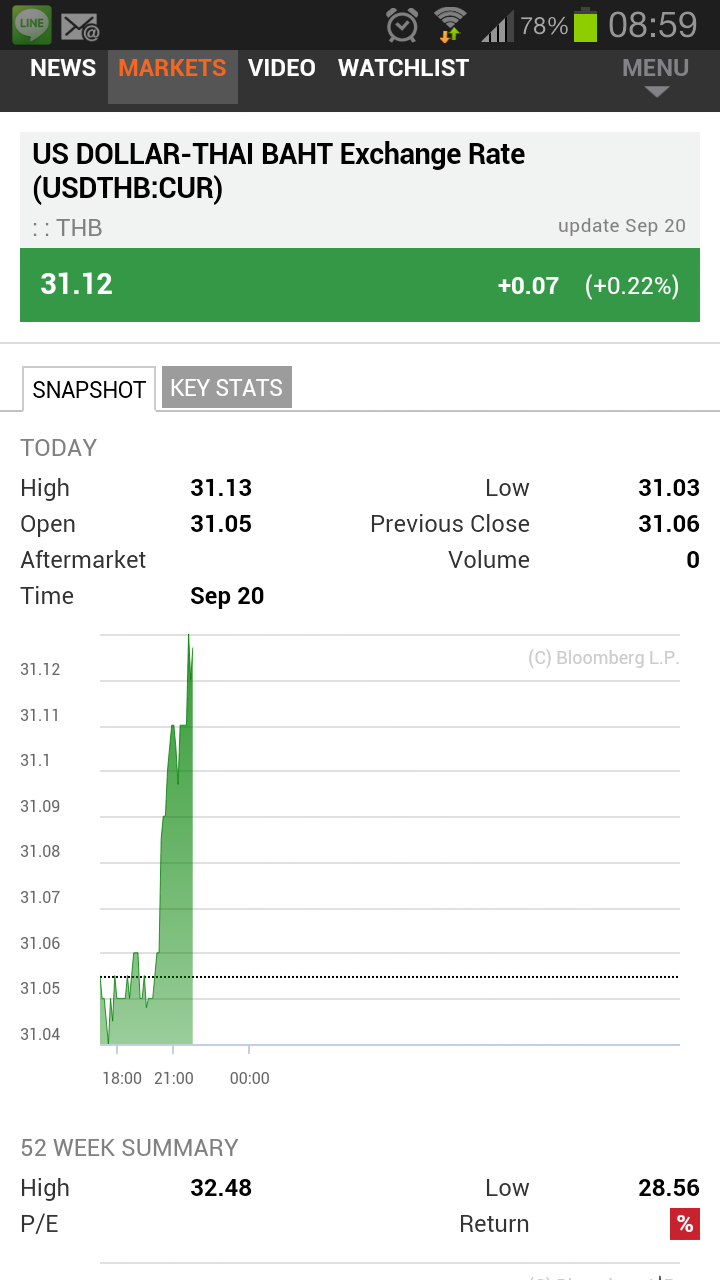
Task: Go to the Watchlist tab
Action: click(403, 69)
